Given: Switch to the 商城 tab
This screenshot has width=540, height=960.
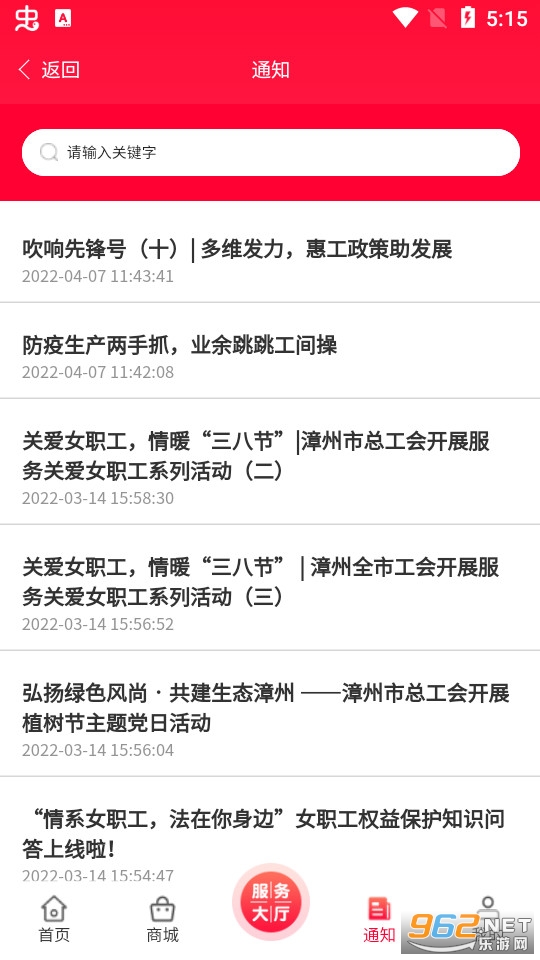Looking at the screenshot, I should 162,919.
